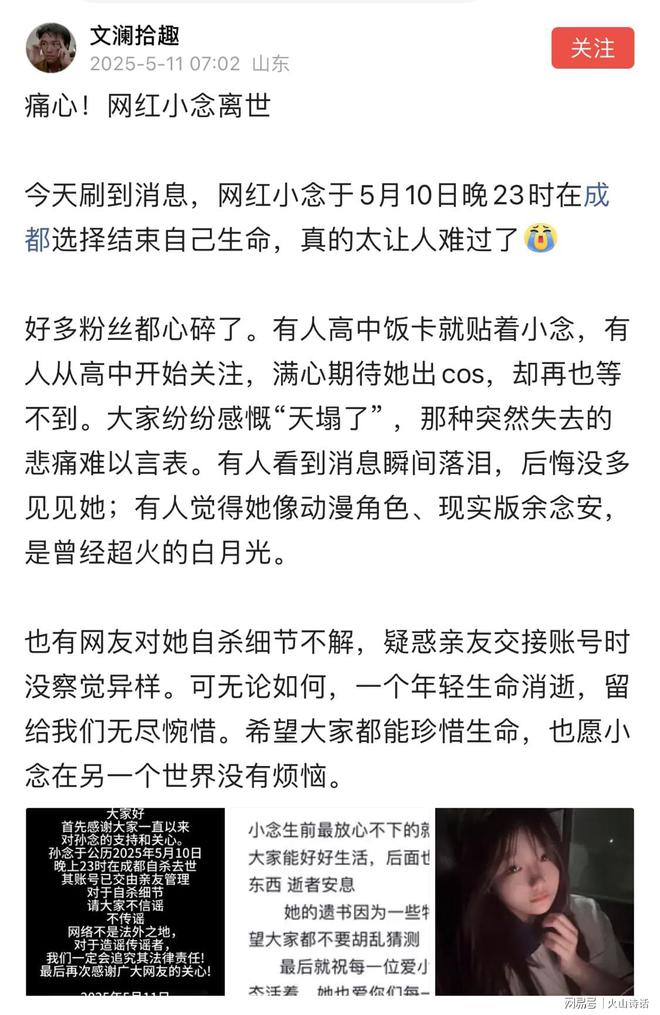Viewport: 660px width, 1015px height.
Task: Open 文澜拾趣's profile avatar
Action: (50, 48)
